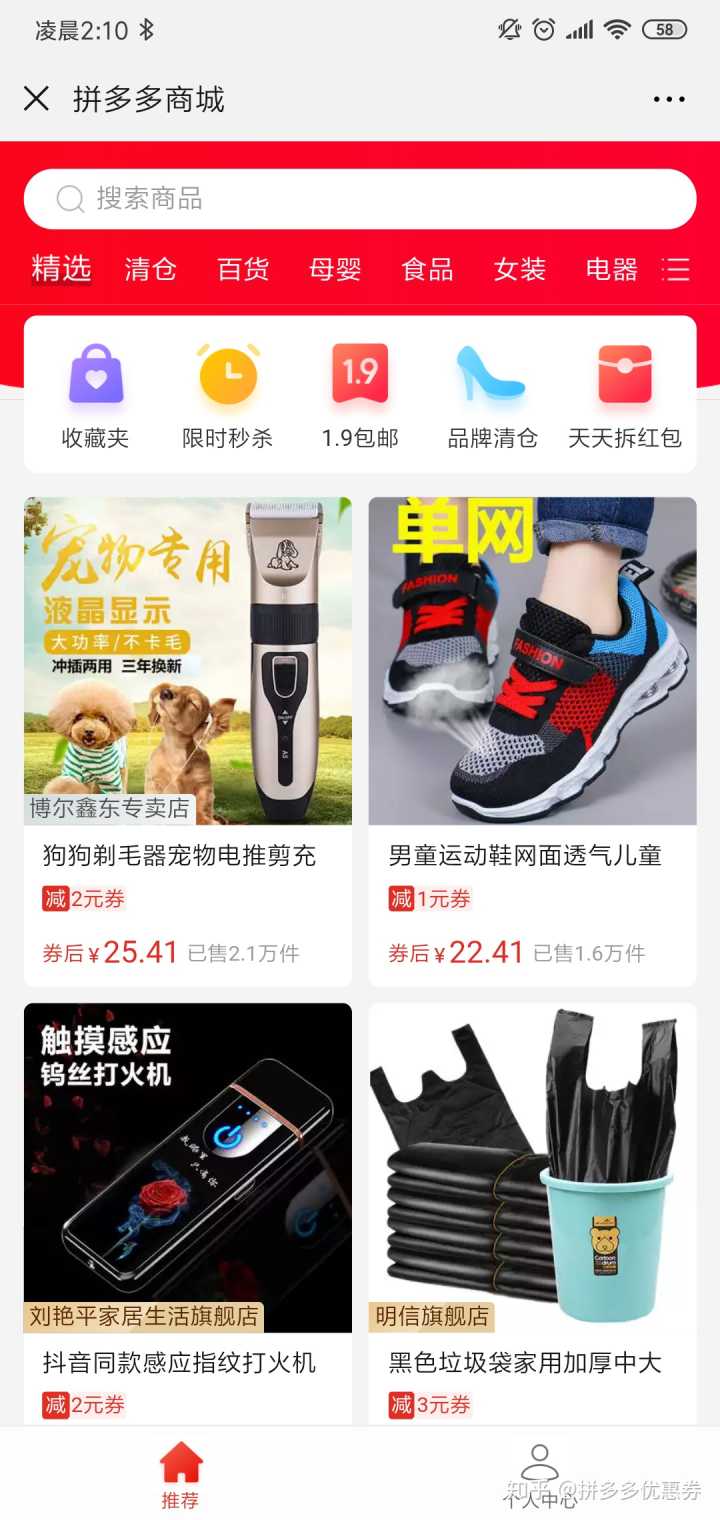This screenshot has width=720, height=1520.
Task: Open the 男童运动鞋网面透气 product card
Action: (532, 740)
